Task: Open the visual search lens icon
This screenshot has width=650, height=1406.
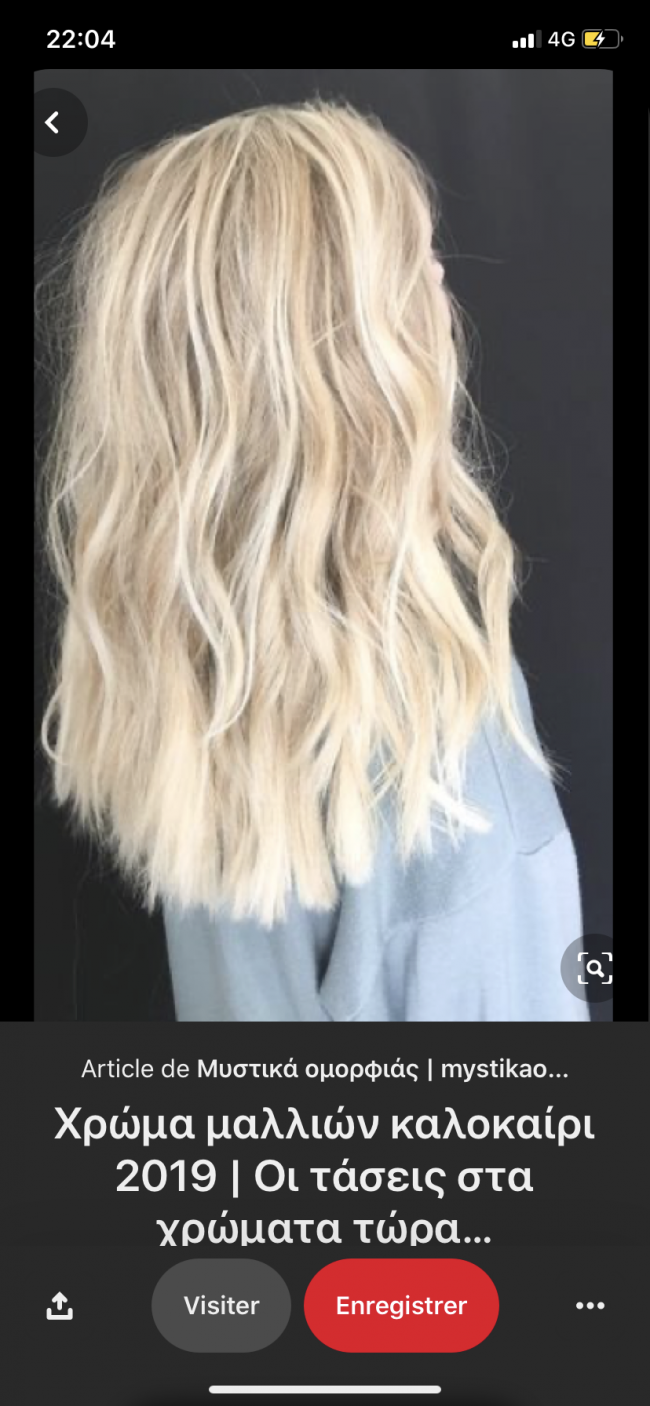Action: coord(594,968)
